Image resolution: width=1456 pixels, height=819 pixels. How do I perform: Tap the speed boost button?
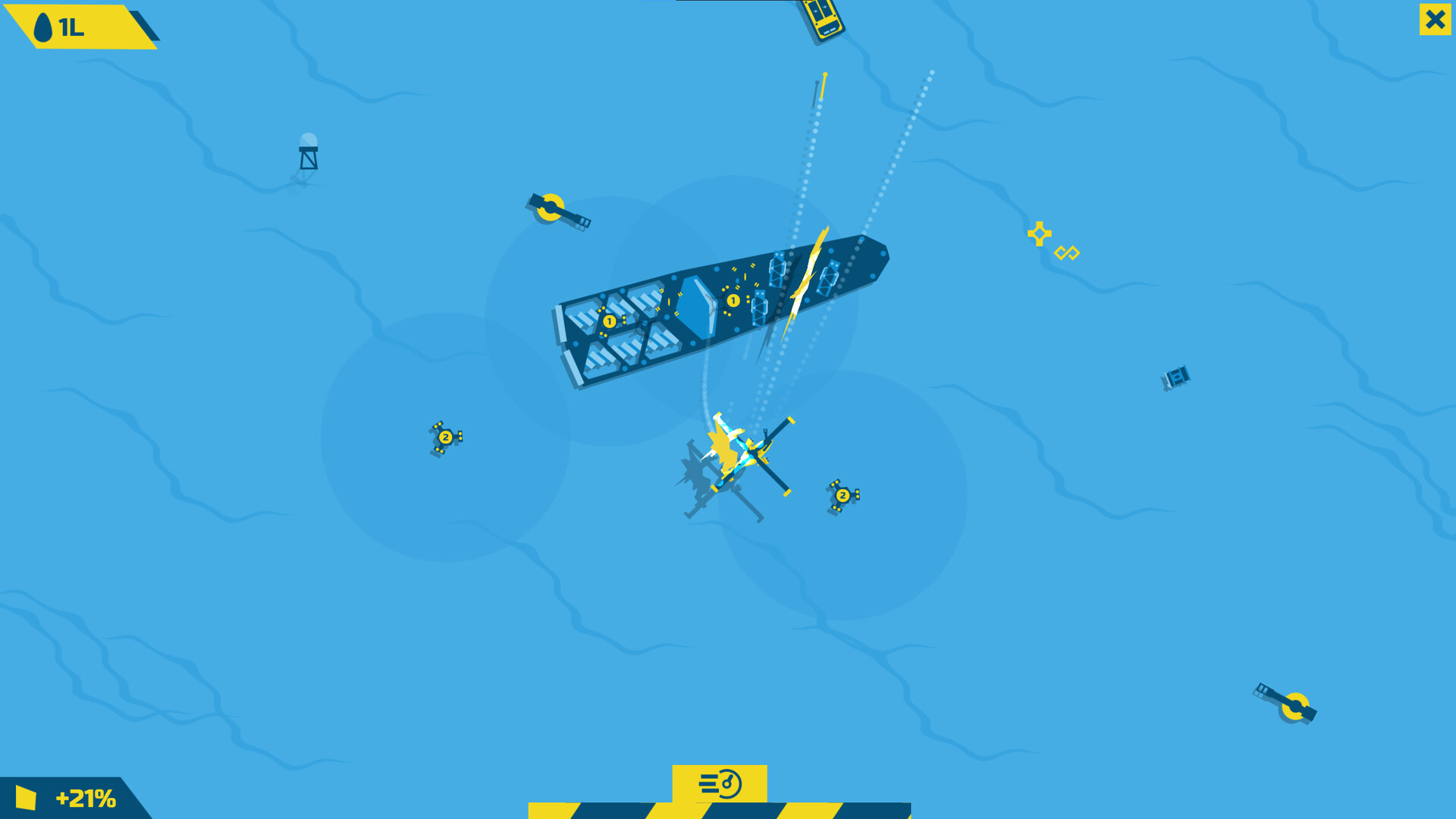(719, 783)
